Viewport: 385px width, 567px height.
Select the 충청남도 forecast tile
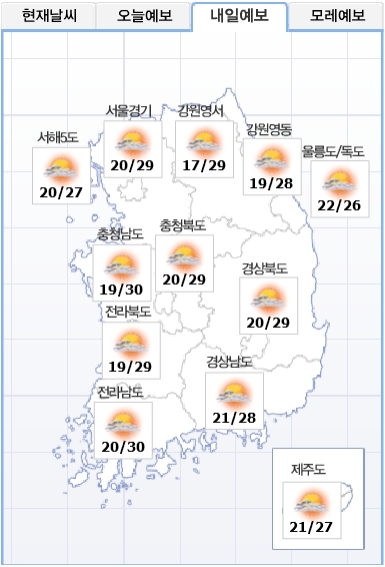(x=122, y=273)
